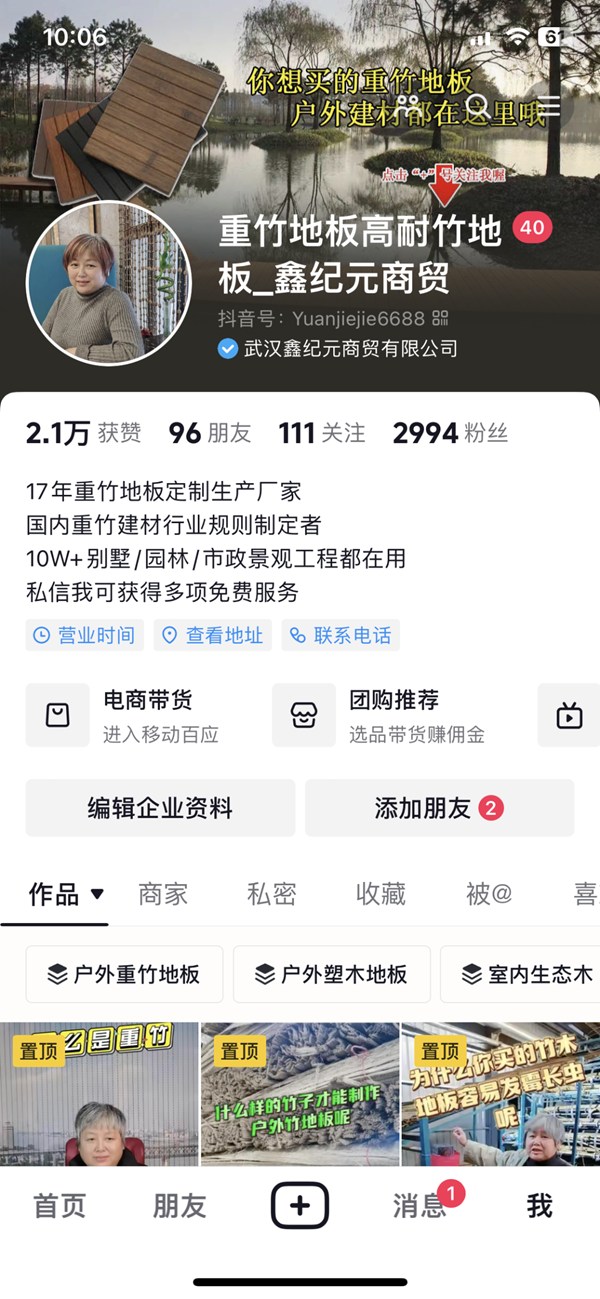Tap 添加朋友 button
The width and height of the screenshot is (600, 1299).
coord(440,808)
